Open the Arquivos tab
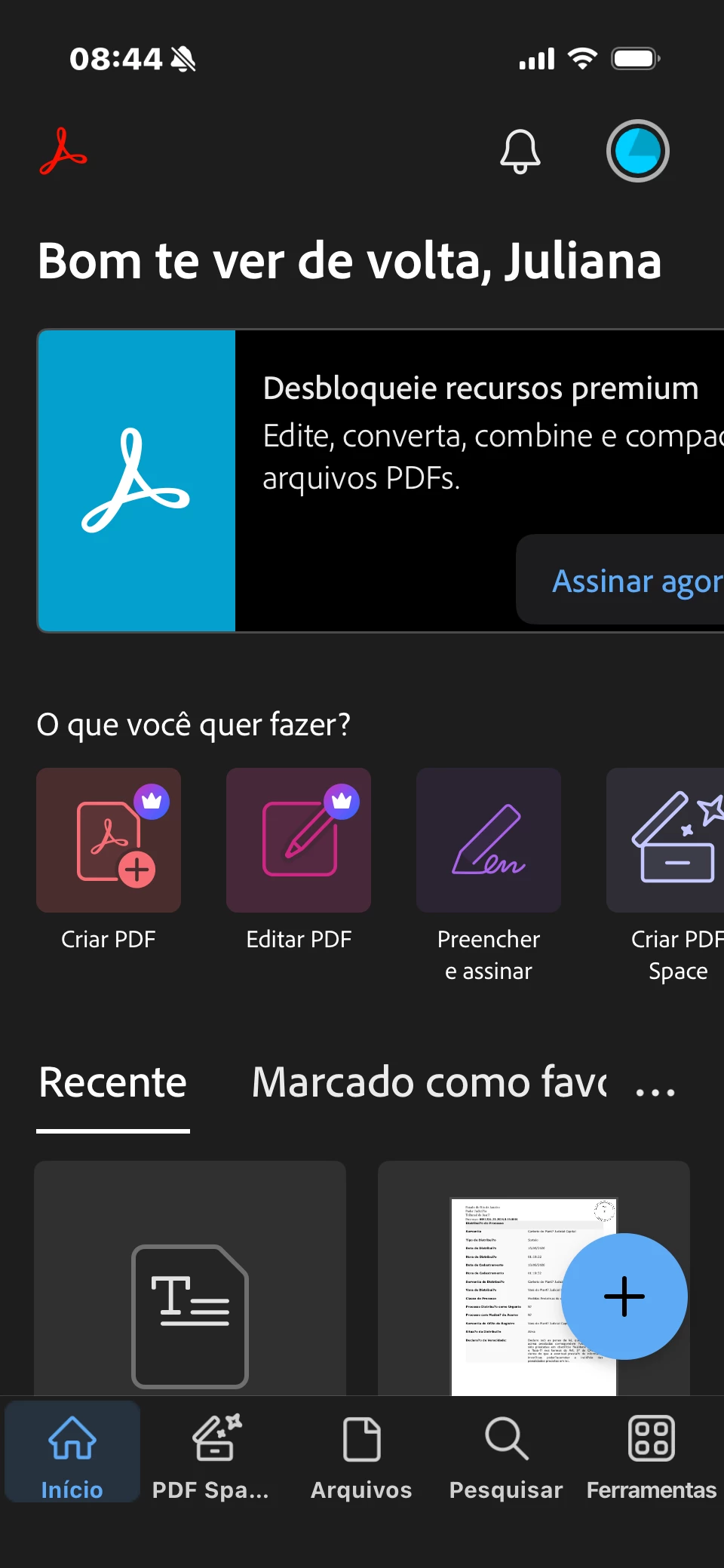 tap(361, 1453)
